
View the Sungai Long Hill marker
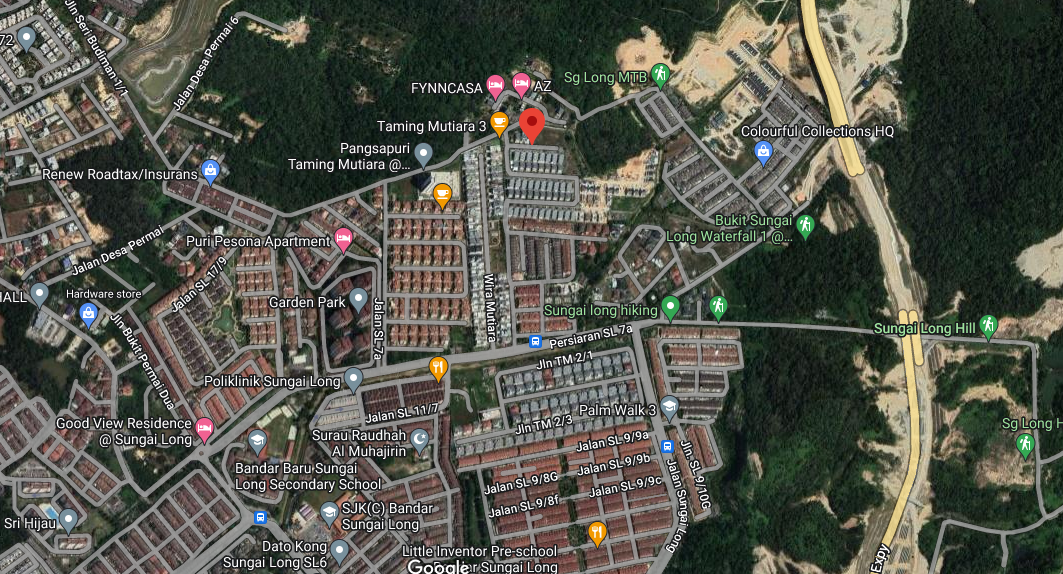988,324
